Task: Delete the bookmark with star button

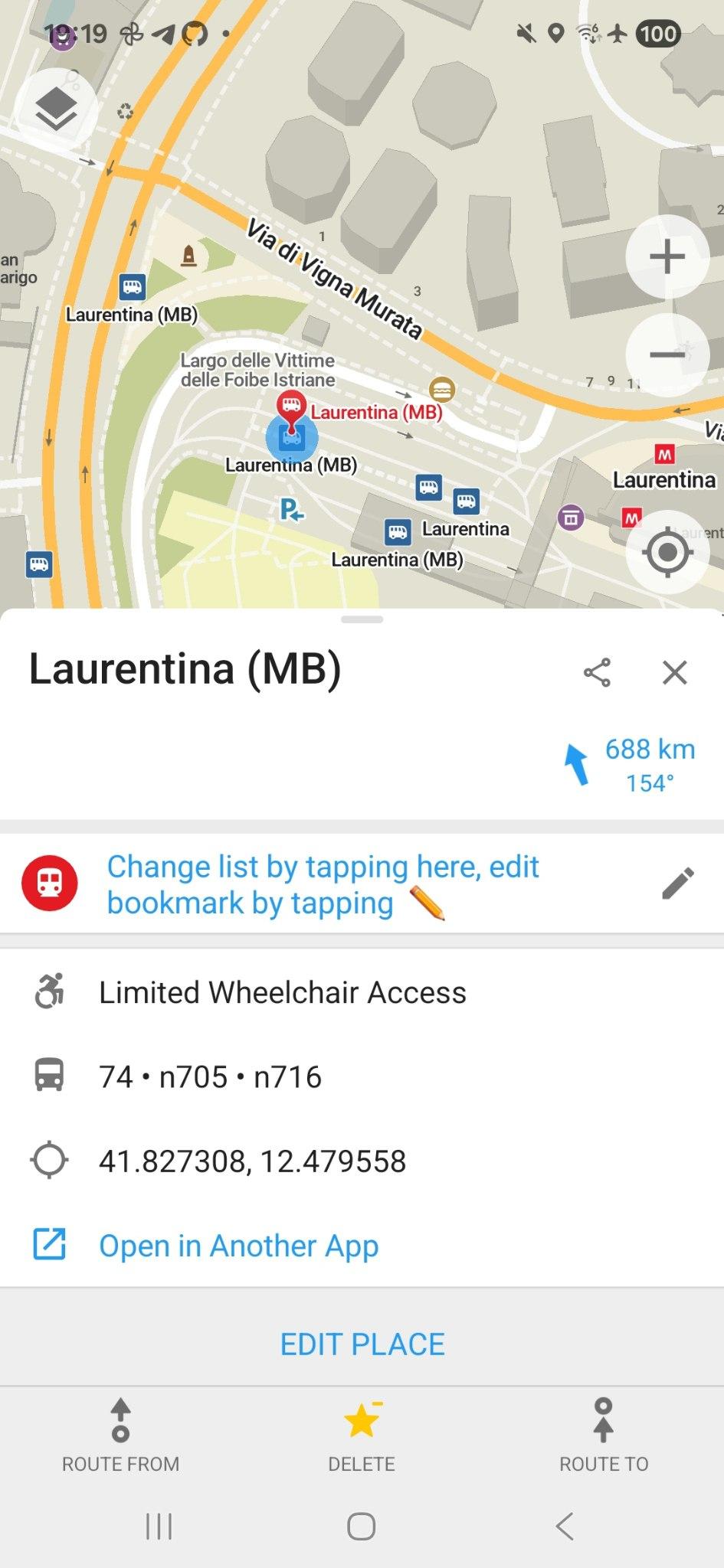Action: (362, 1436)
